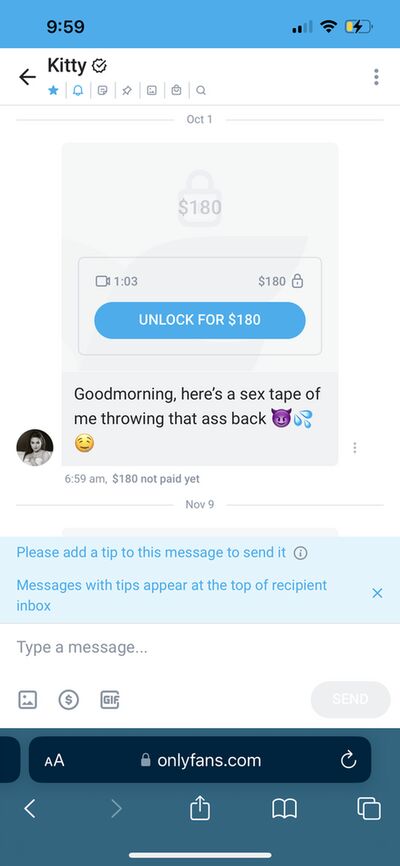This screenshot has width=400, height=866.
Task: Dismiss the tips notice banner
Action: point(377,593)
